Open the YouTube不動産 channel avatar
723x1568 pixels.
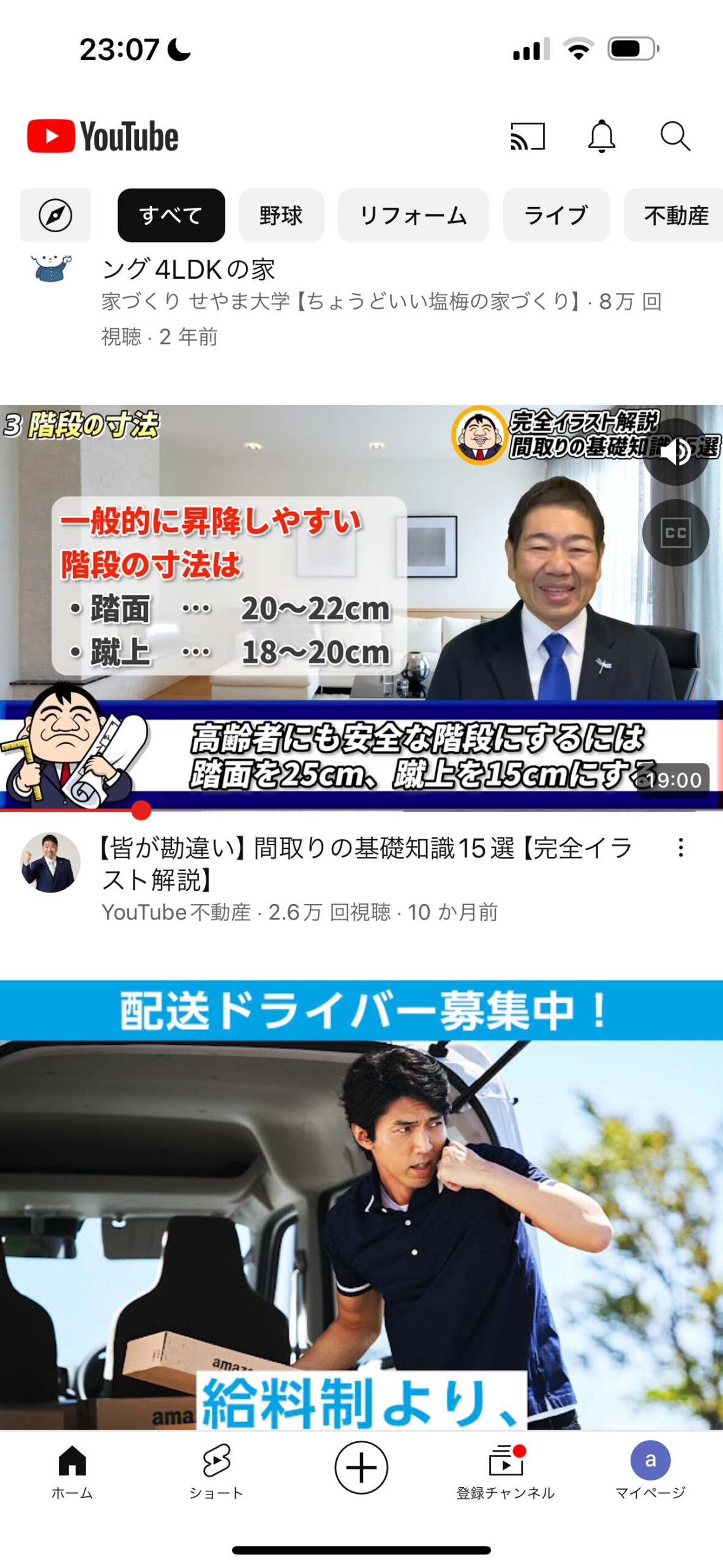(51, 862)
